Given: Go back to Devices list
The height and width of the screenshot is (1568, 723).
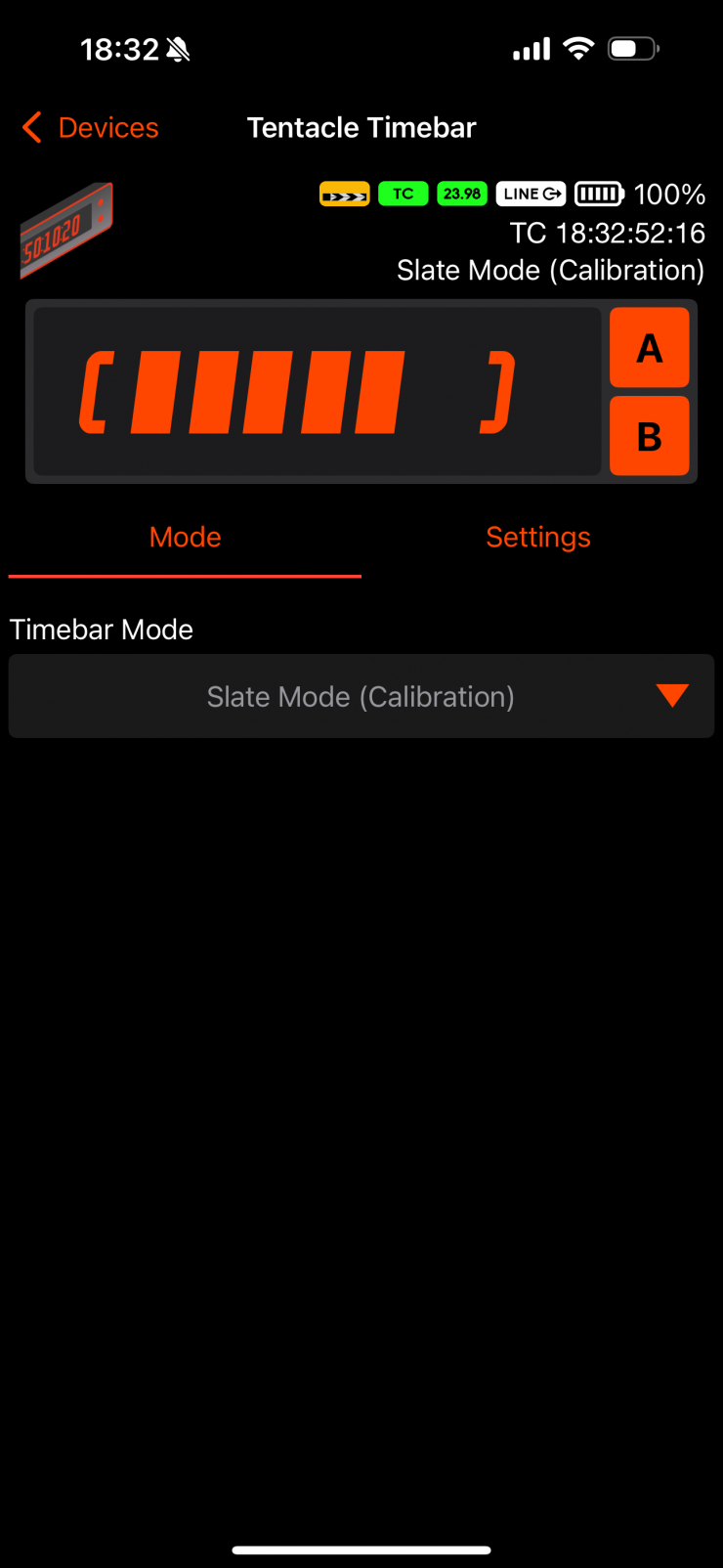Looking at the screenshot, I should point(90,128).
